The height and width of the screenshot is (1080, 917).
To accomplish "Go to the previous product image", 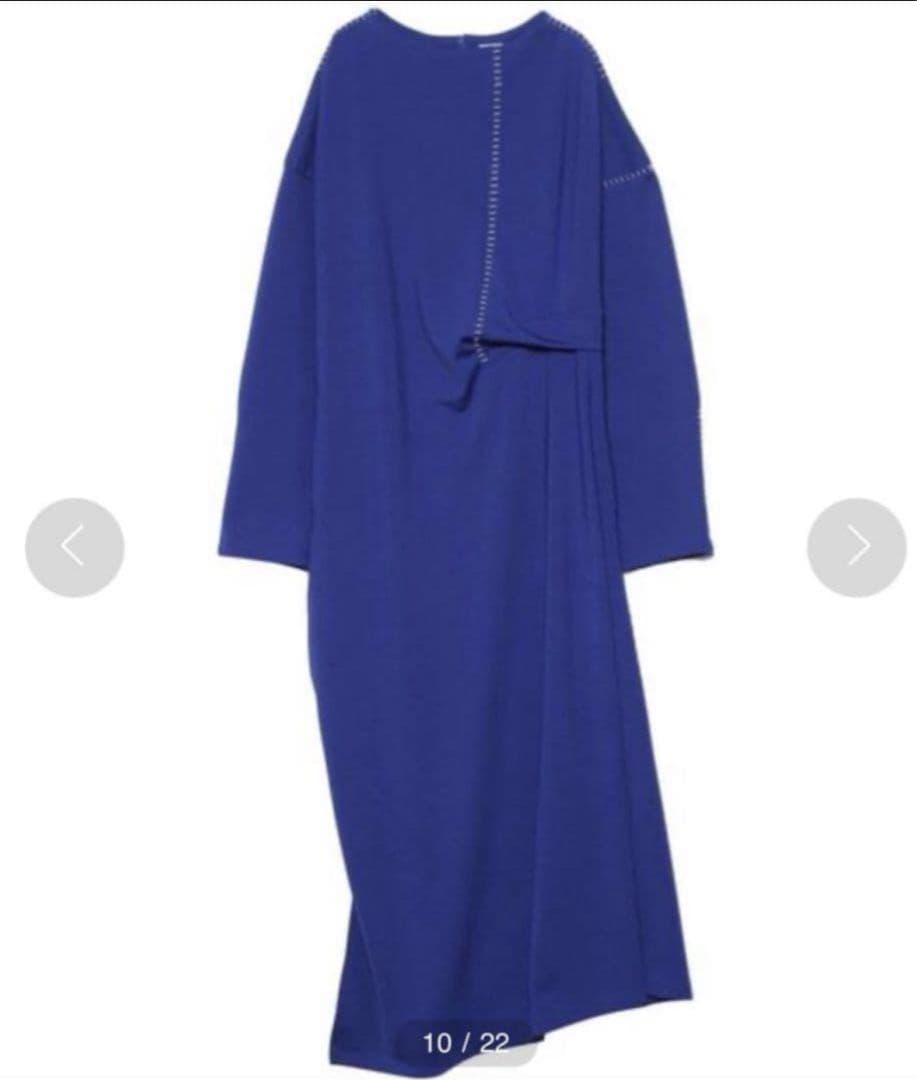I will 74,546.
